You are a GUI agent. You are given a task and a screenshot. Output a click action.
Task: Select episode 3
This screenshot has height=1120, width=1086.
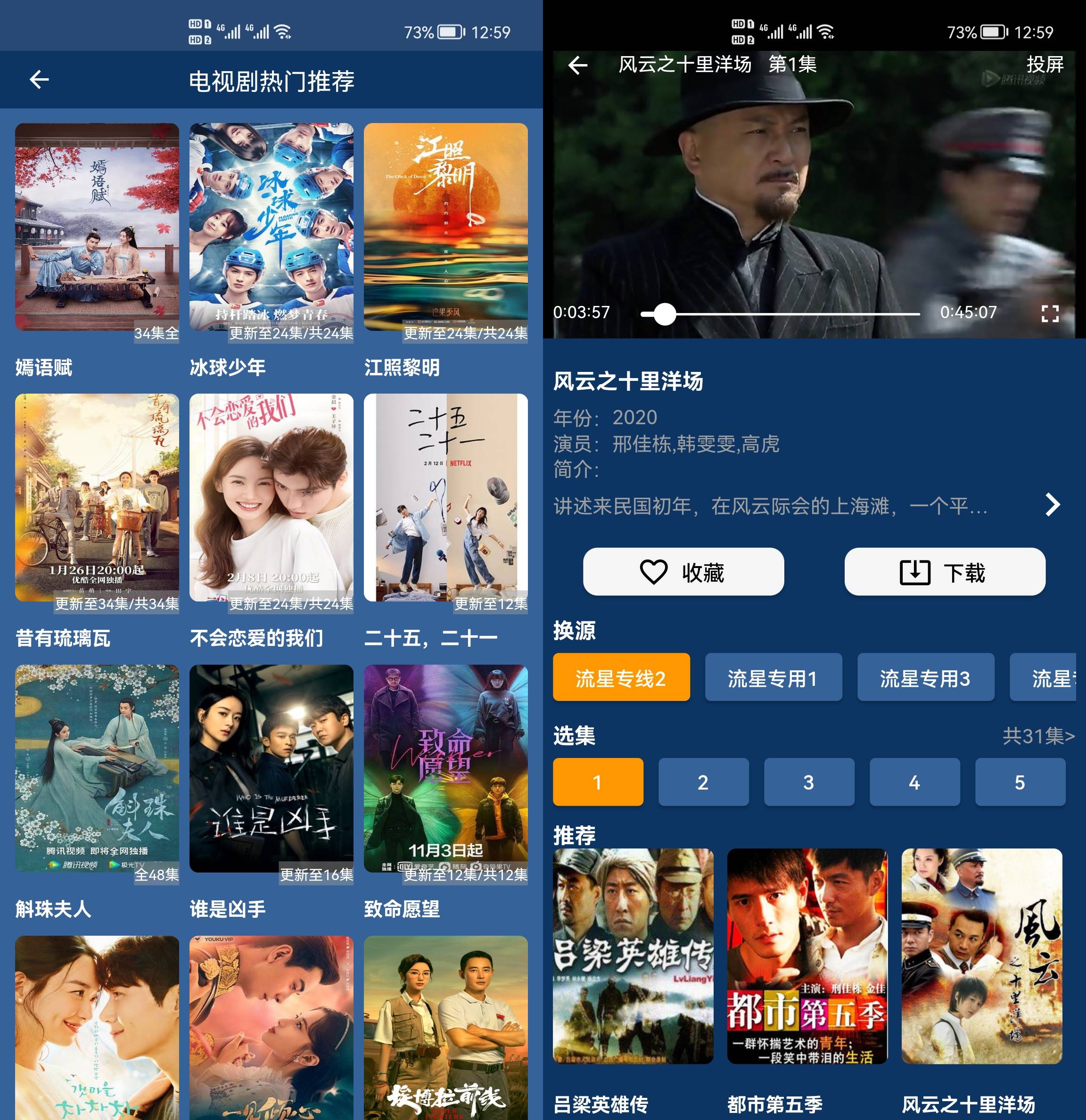click(x=809, y=782)
